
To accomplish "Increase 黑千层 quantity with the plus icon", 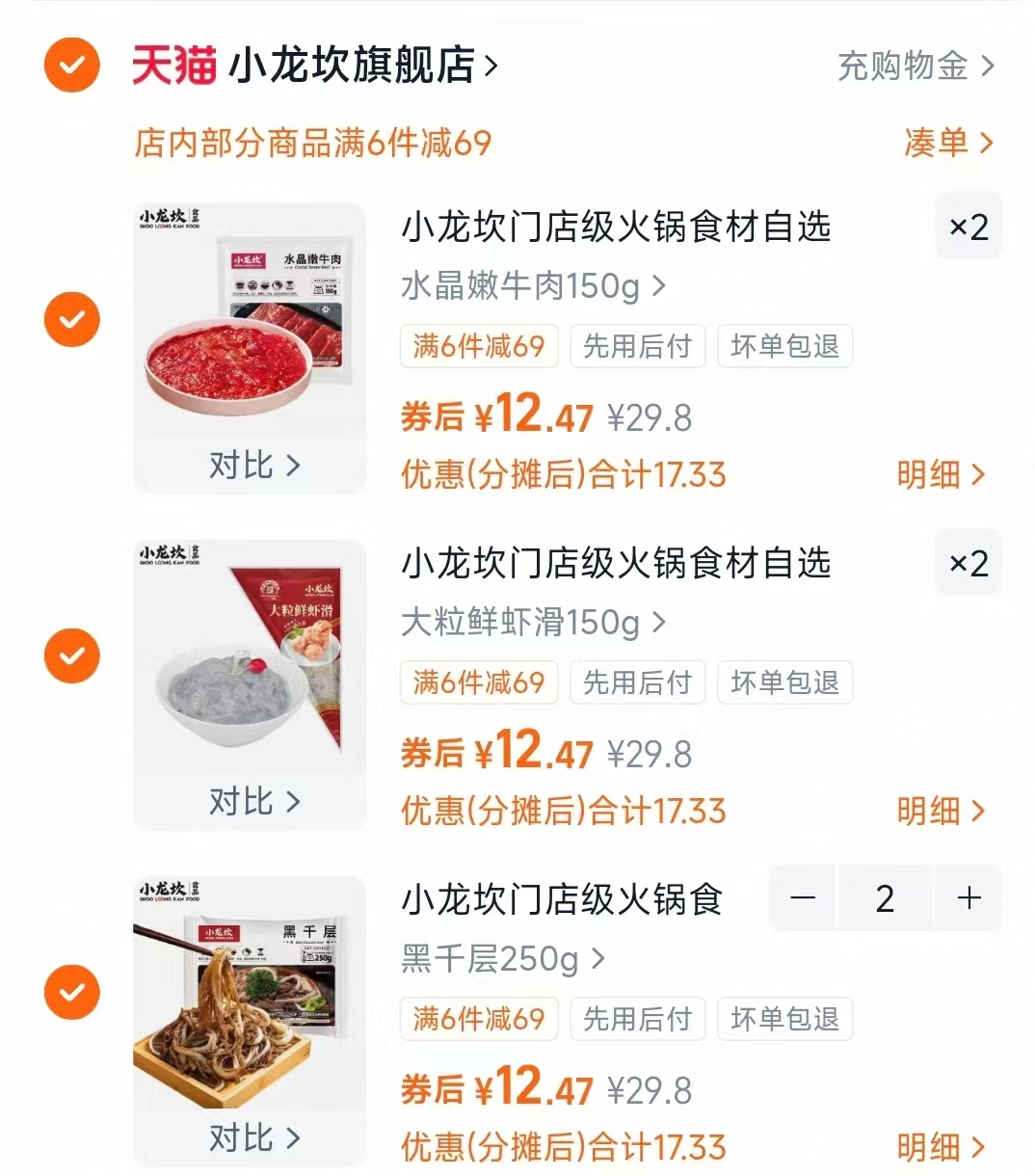I will pos(968,897).
